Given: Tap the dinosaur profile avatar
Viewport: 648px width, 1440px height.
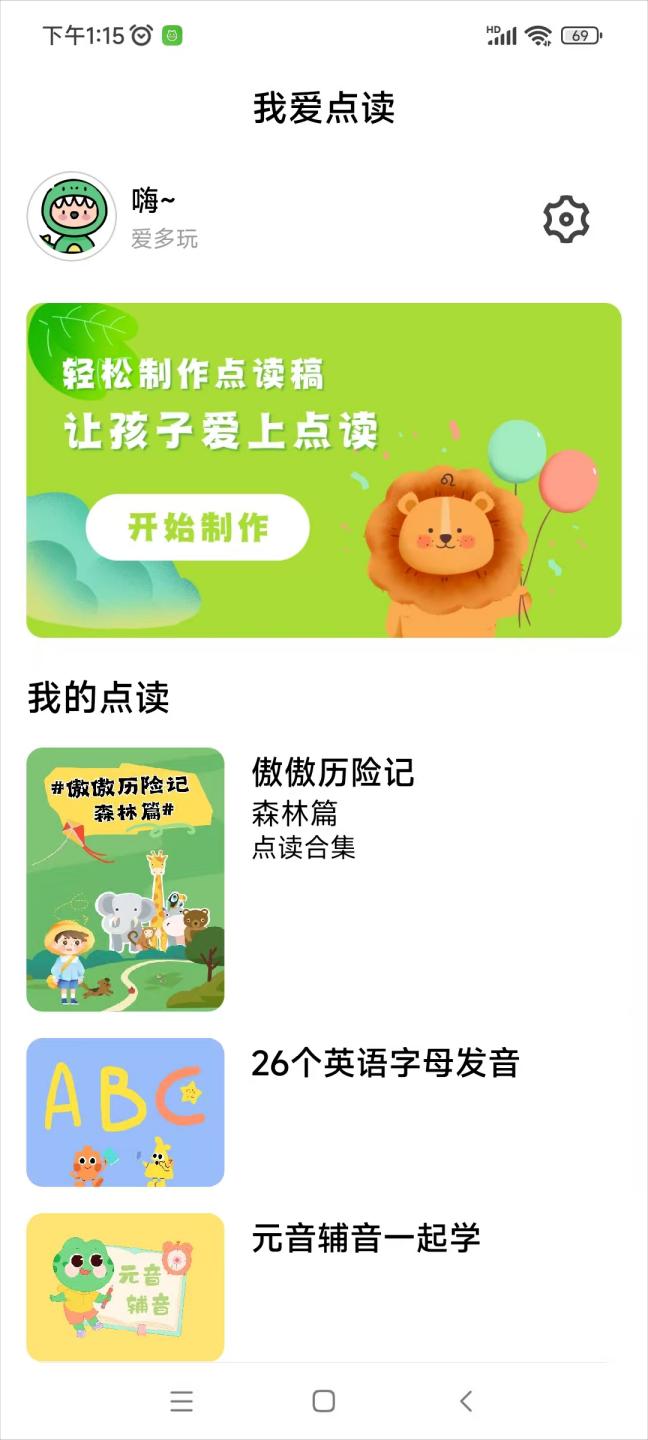Looking at the screenshot, I should (x=72, y=216).
